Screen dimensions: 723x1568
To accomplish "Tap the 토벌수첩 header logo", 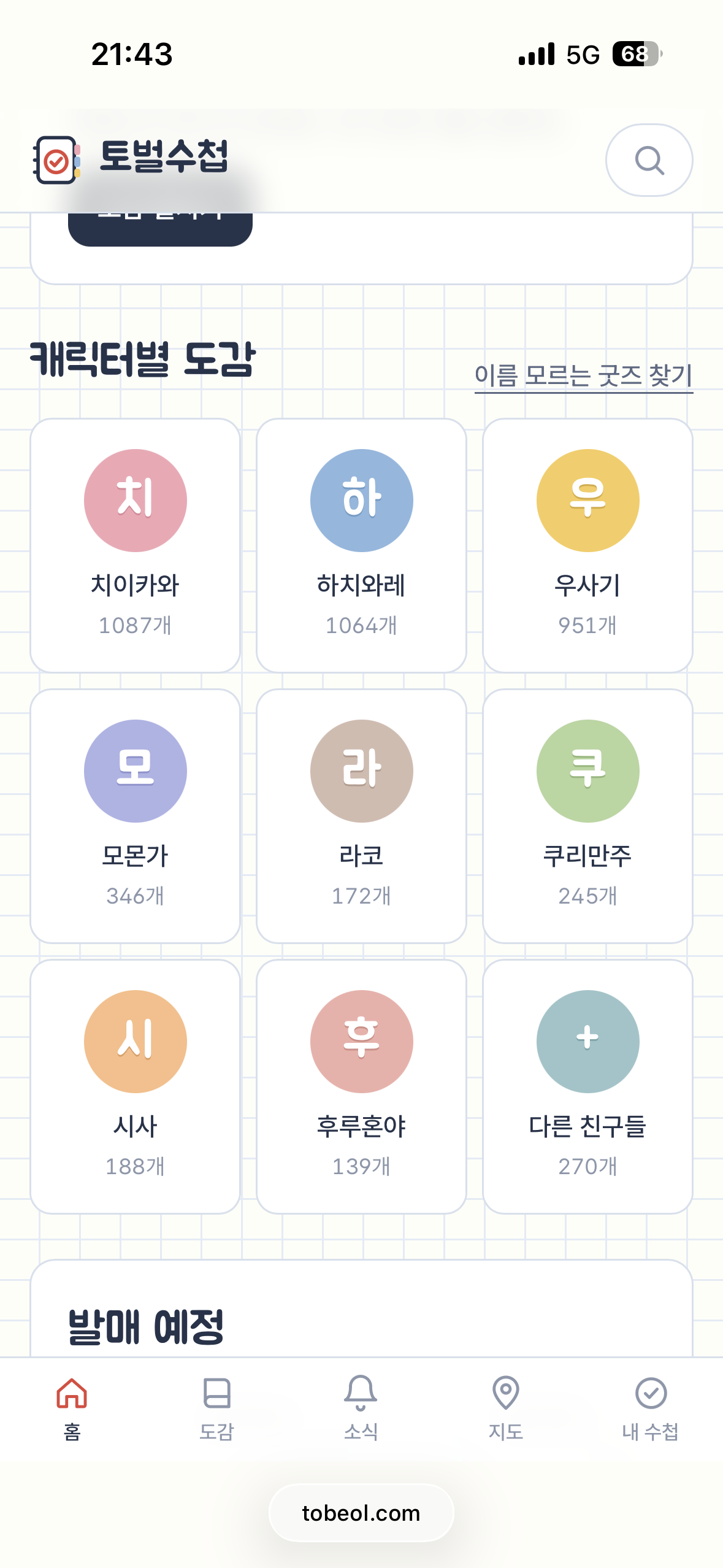I will pos(131,159).
